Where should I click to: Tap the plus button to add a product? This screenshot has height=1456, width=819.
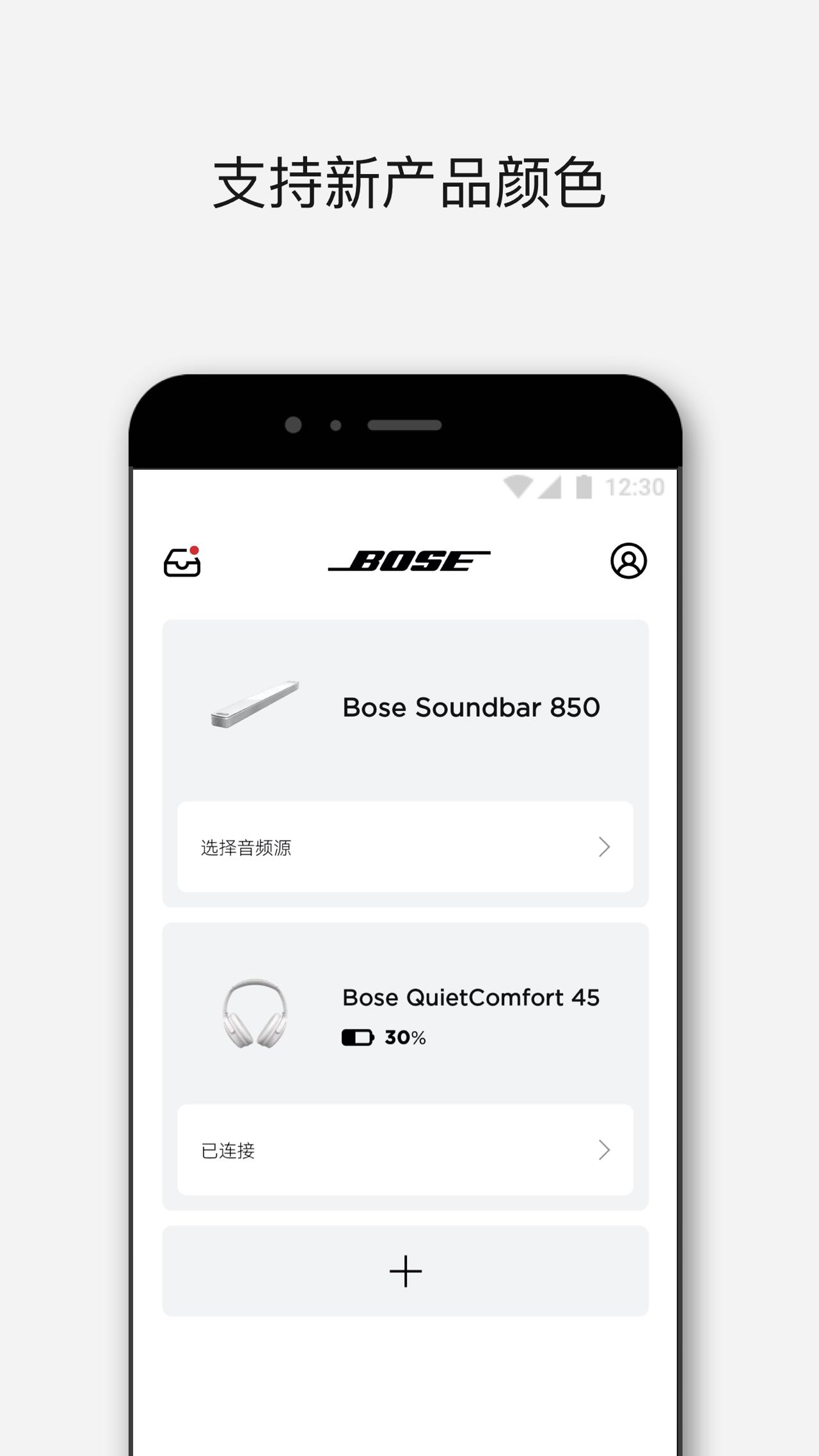tap(404, 1272)
